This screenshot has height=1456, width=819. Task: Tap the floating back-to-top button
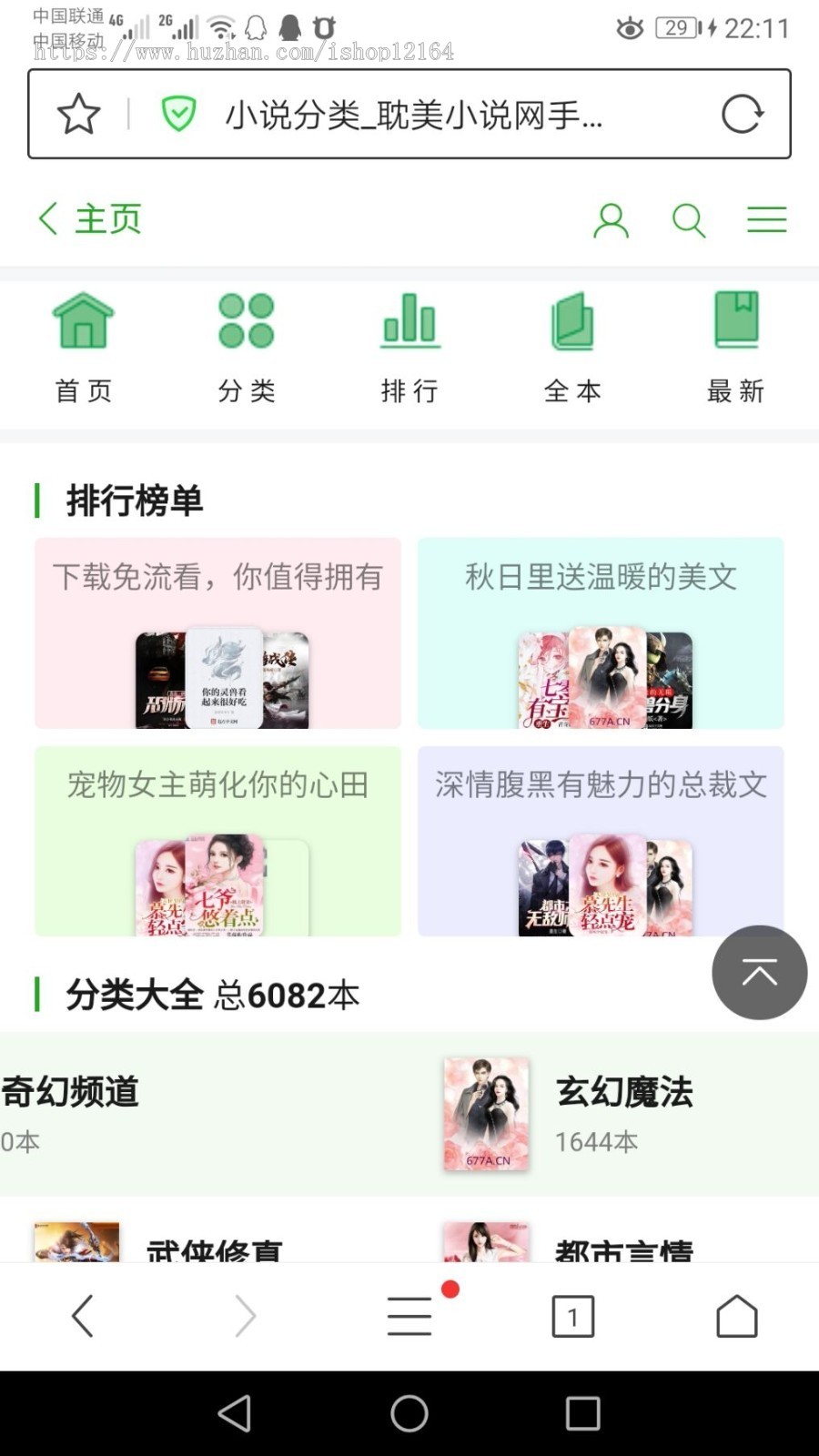pyautogui.click(x=760, y=972)
